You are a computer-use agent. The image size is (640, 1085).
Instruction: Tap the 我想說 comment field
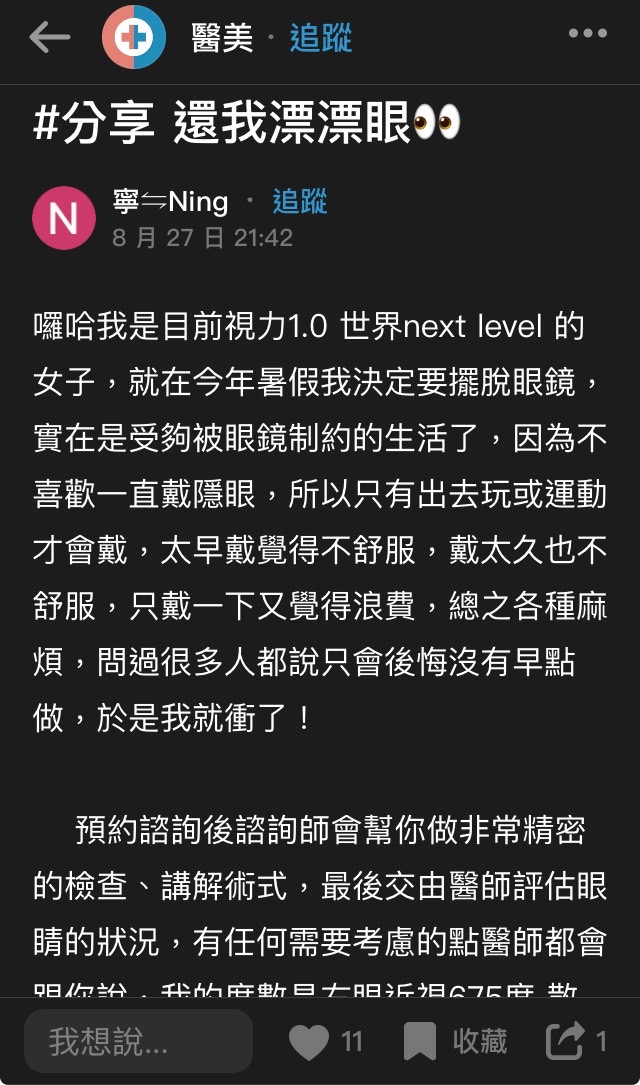pyautogui.click(x=138, y=1041)
